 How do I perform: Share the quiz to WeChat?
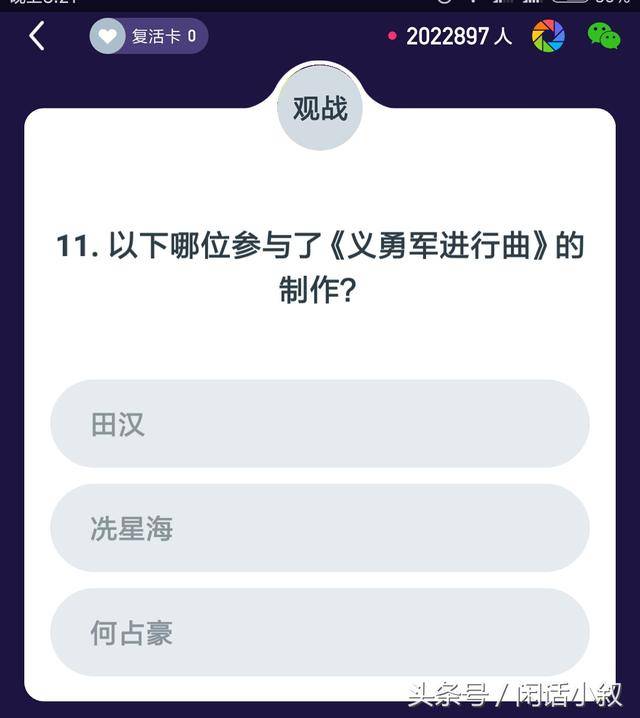tap(603, 36)
